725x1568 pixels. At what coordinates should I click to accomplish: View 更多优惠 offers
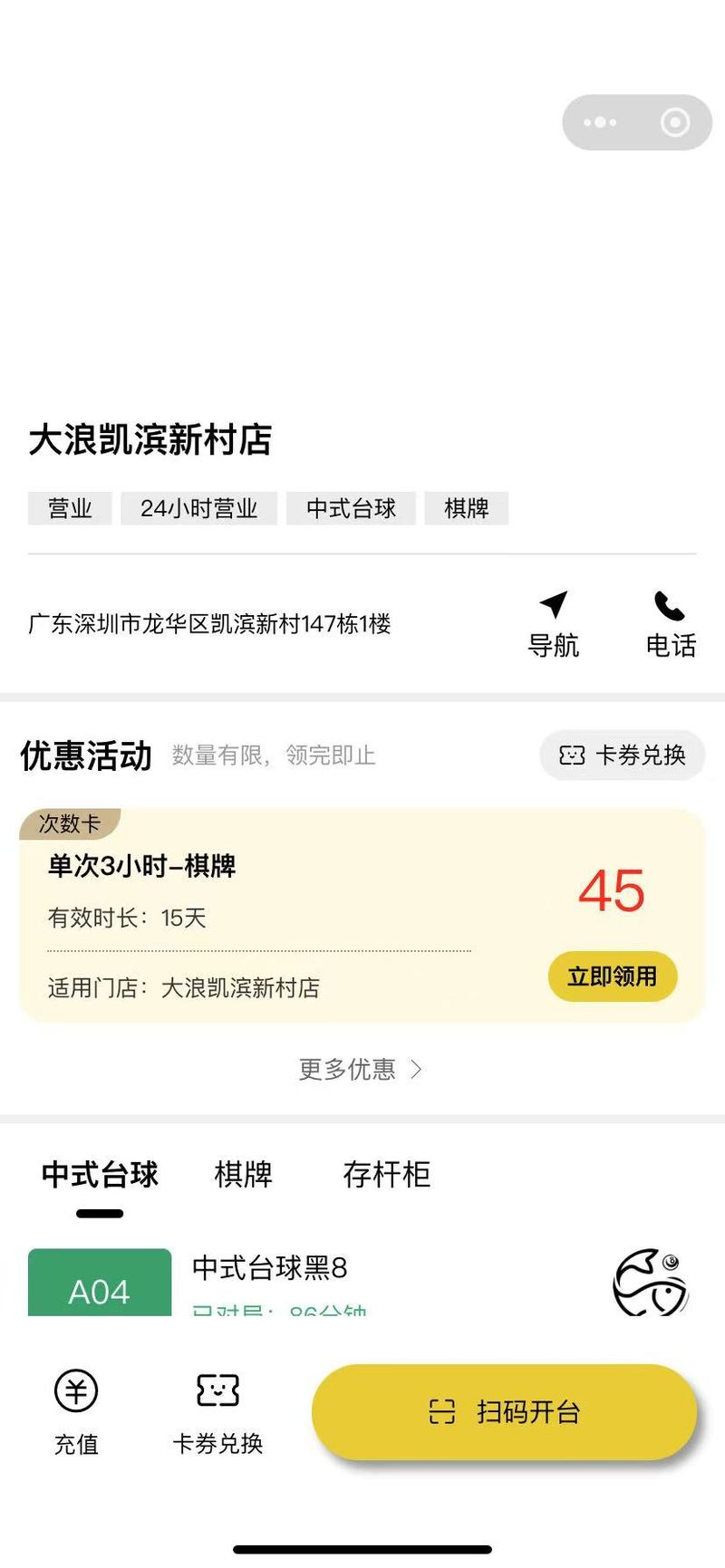361,1070
